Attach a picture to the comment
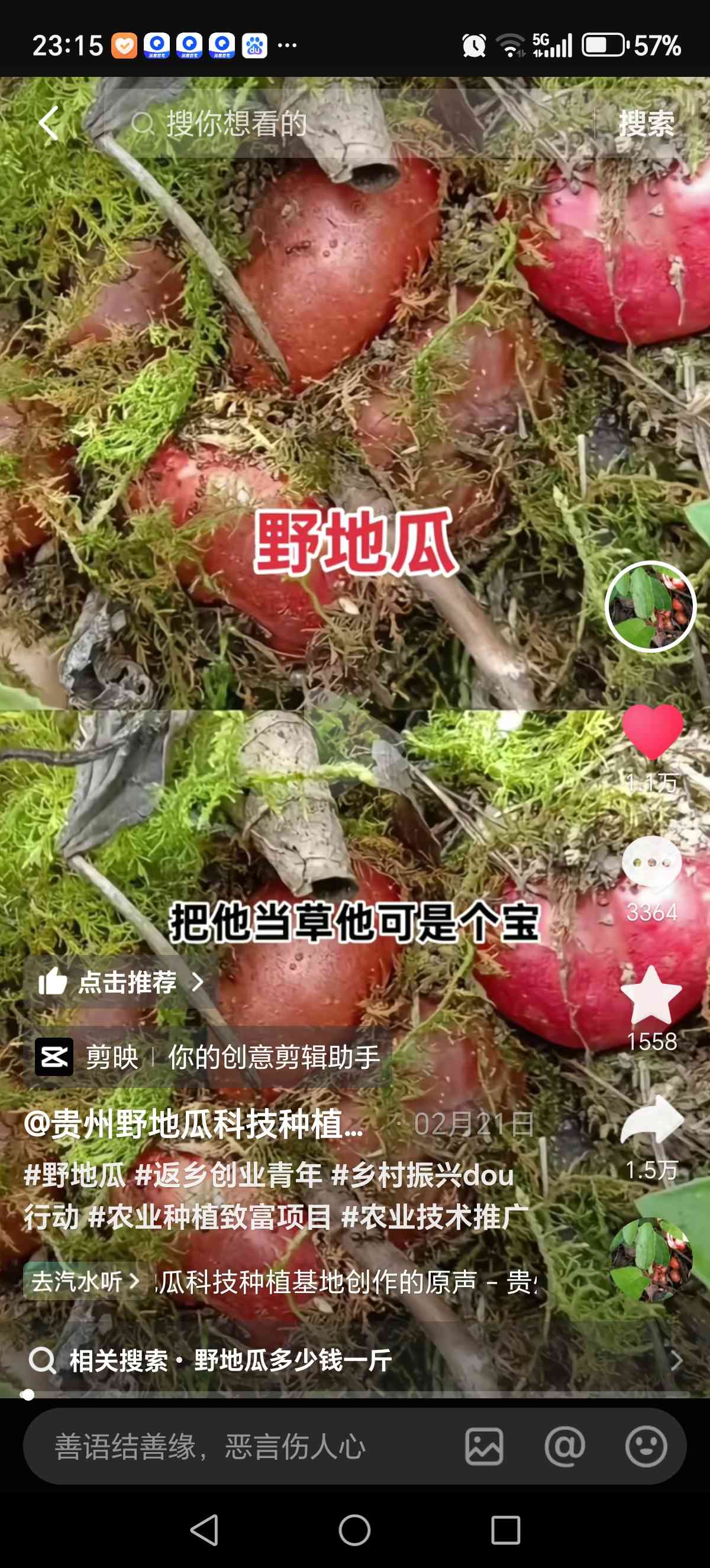This screenshot has height=1568, width=710. (x=484, y=1446)
